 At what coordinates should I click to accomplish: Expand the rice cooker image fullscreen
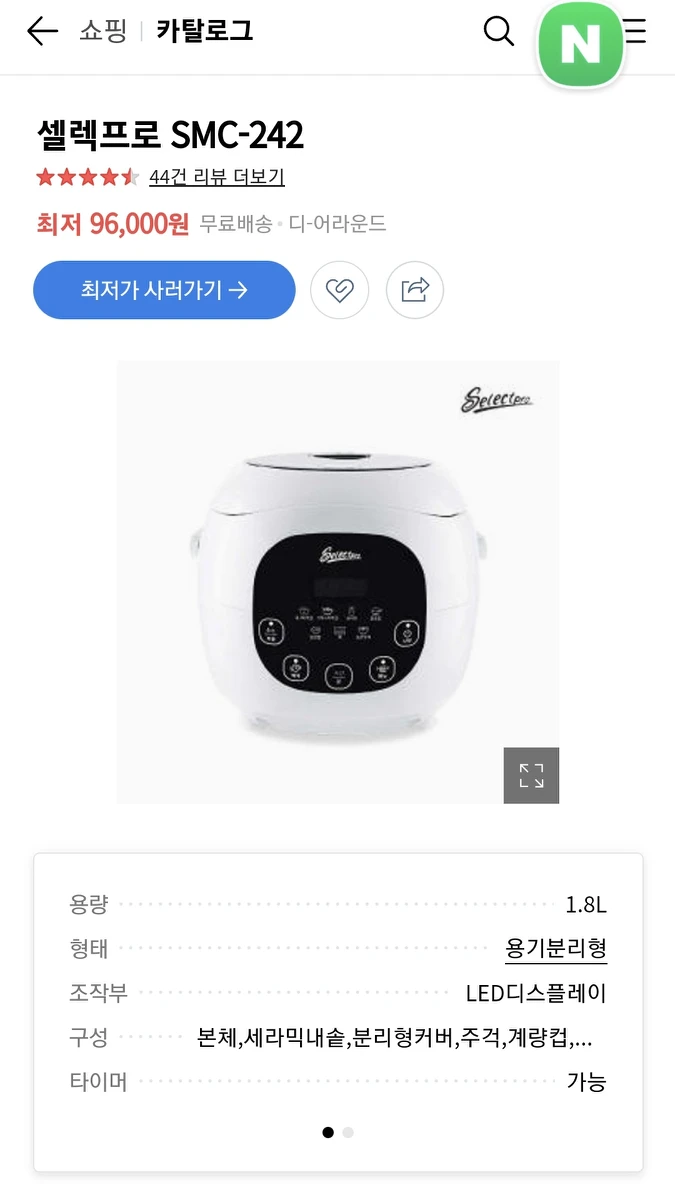(x=531, y=775)
